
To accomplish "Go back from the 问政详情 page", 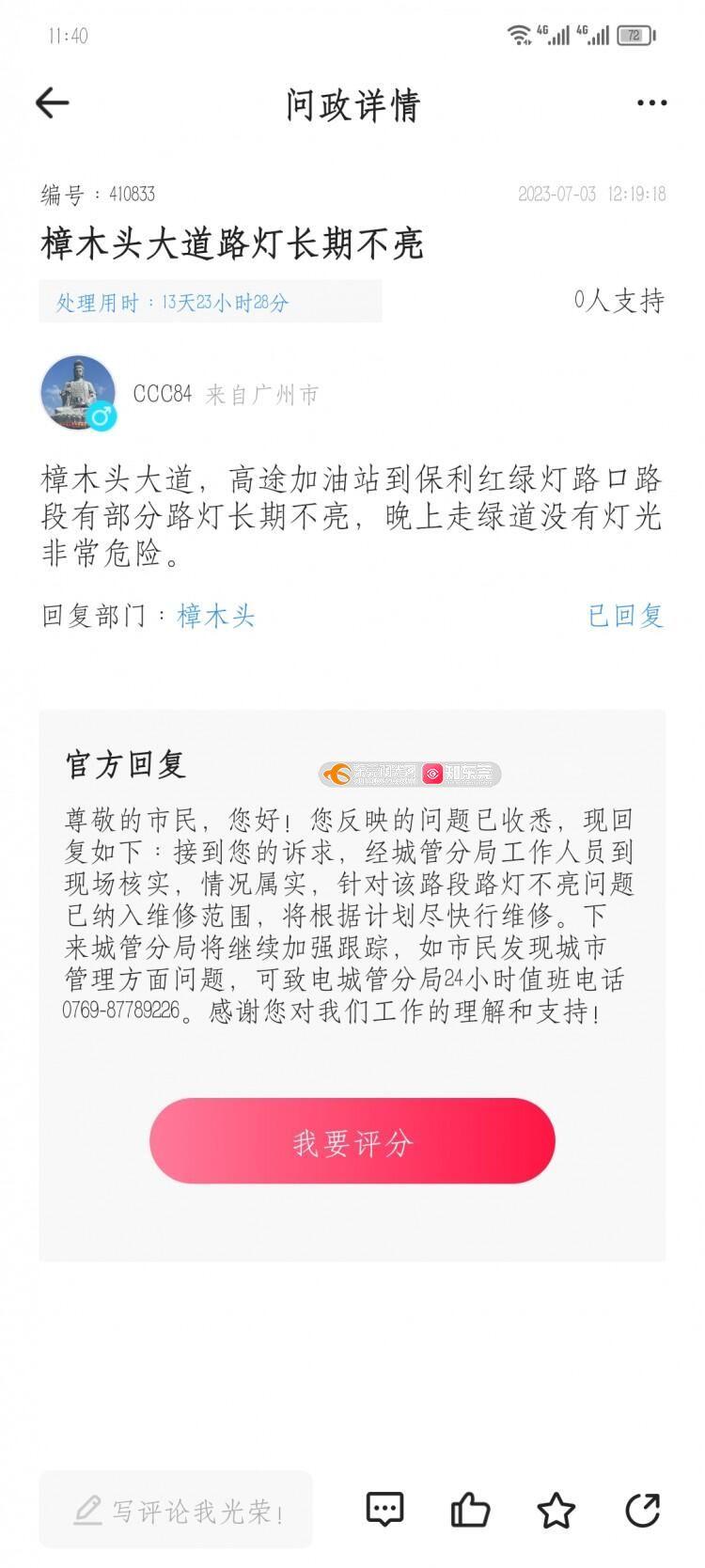I will coord(53,103).
